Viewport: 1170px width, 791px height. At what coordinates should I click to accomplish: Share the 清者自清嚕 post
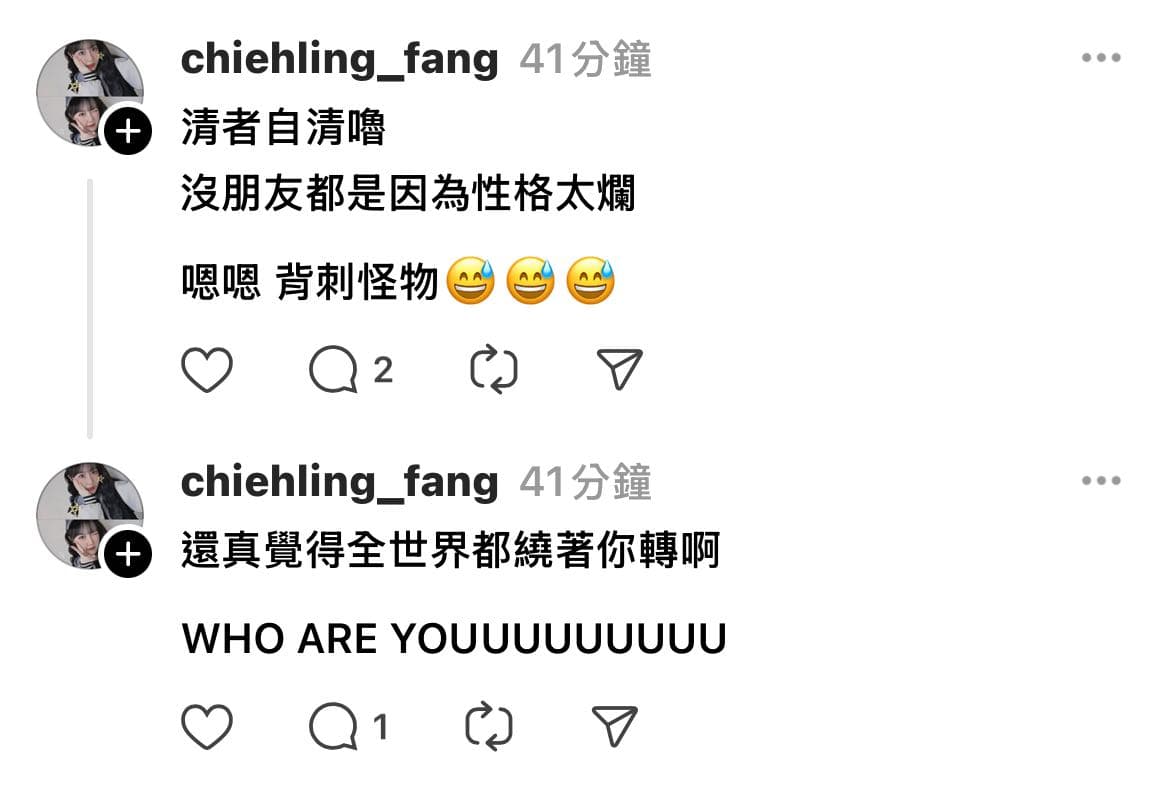coord(619,370)
